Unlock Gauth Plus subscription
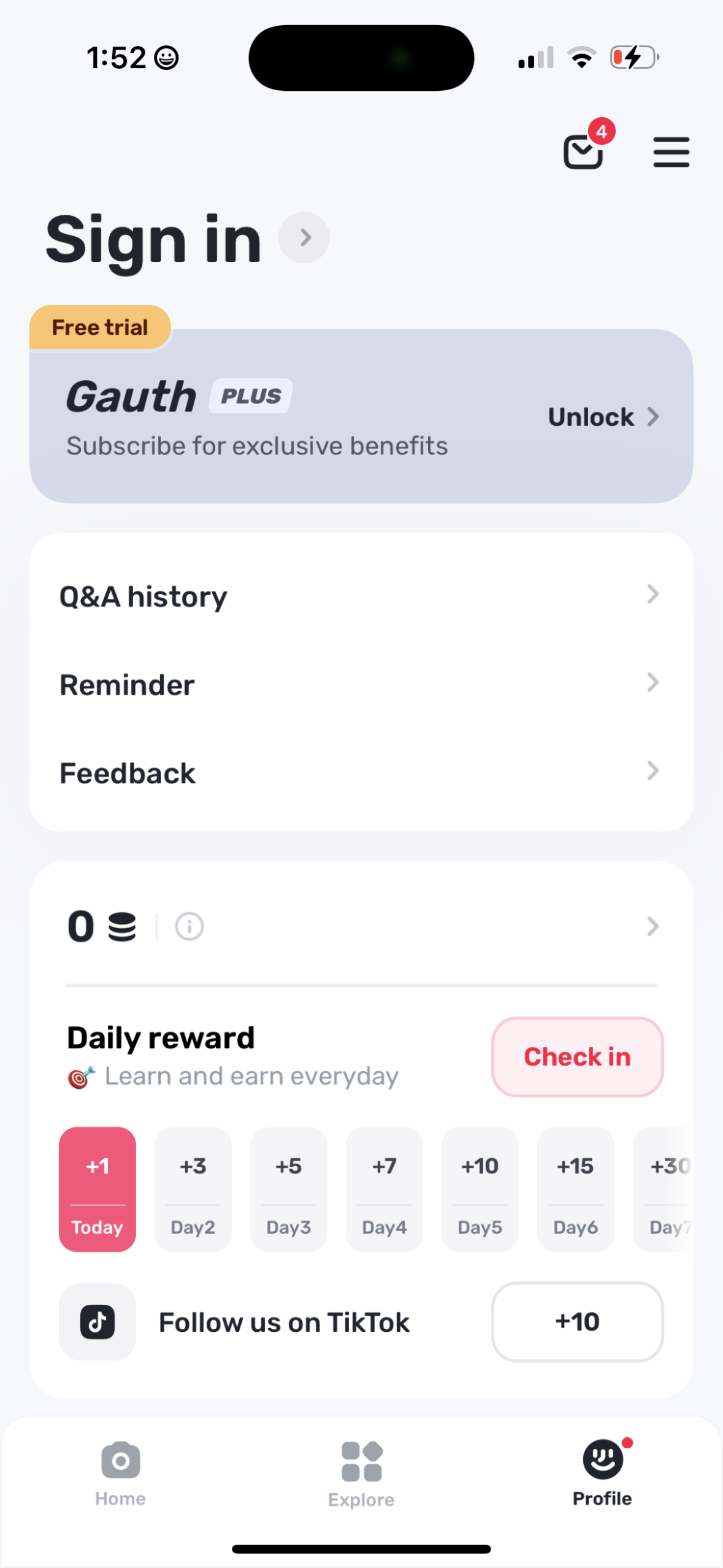 [x=603, y=417]
